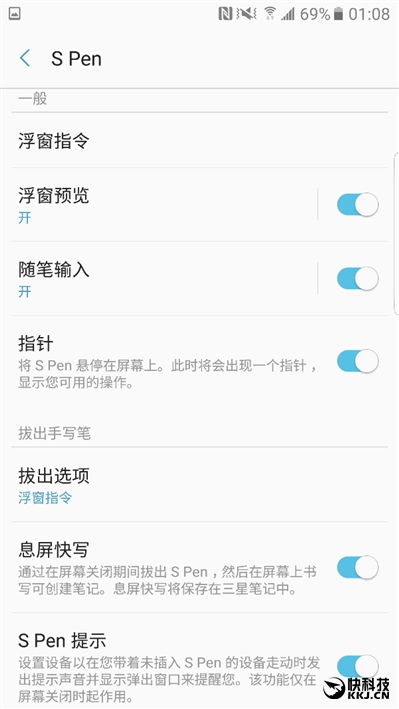The height and width of the screenshot is (709, 399).
Task: Open 浮窗预览 details
Action: click(164, 205)
